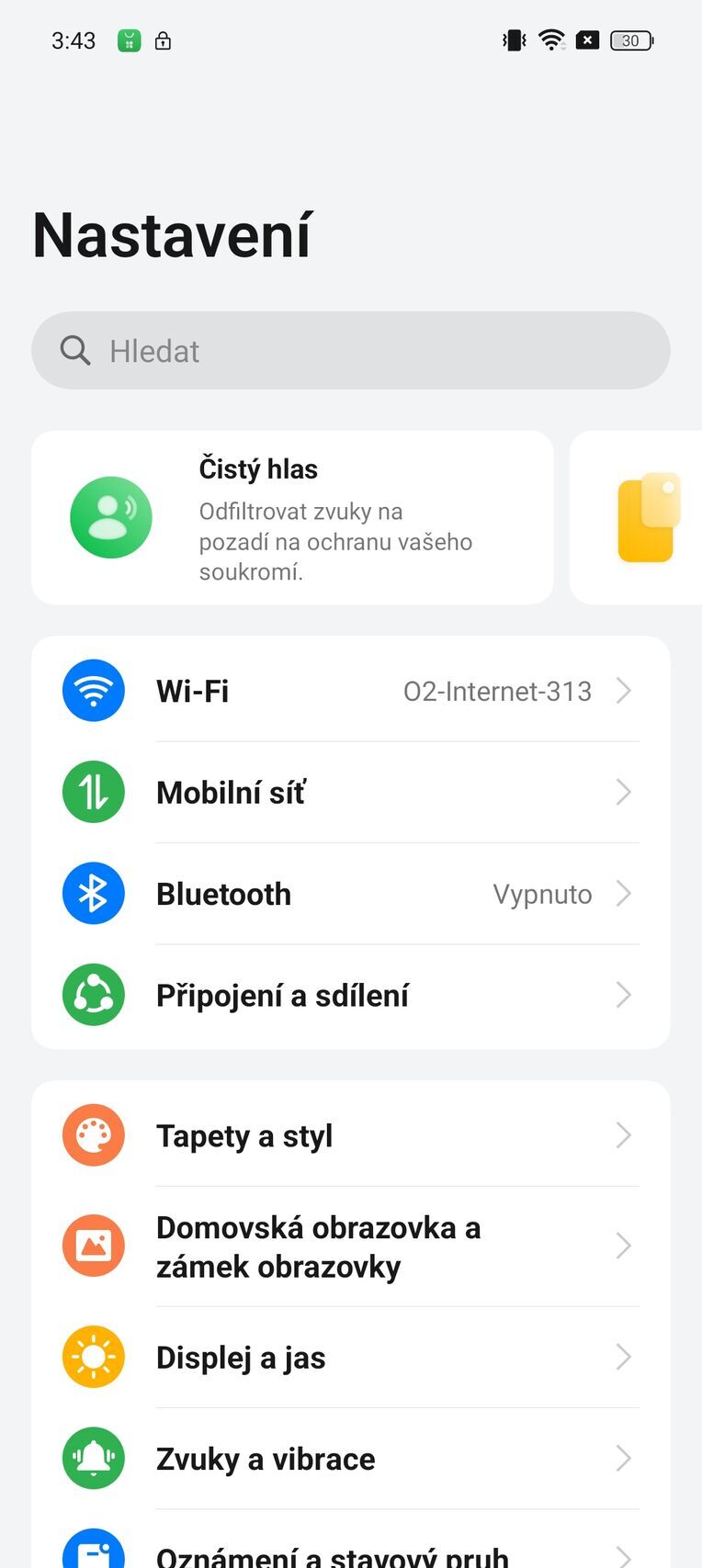
Task: Tap the Domovská obrazovka picture icon
Action: (x=93, y=1246)
